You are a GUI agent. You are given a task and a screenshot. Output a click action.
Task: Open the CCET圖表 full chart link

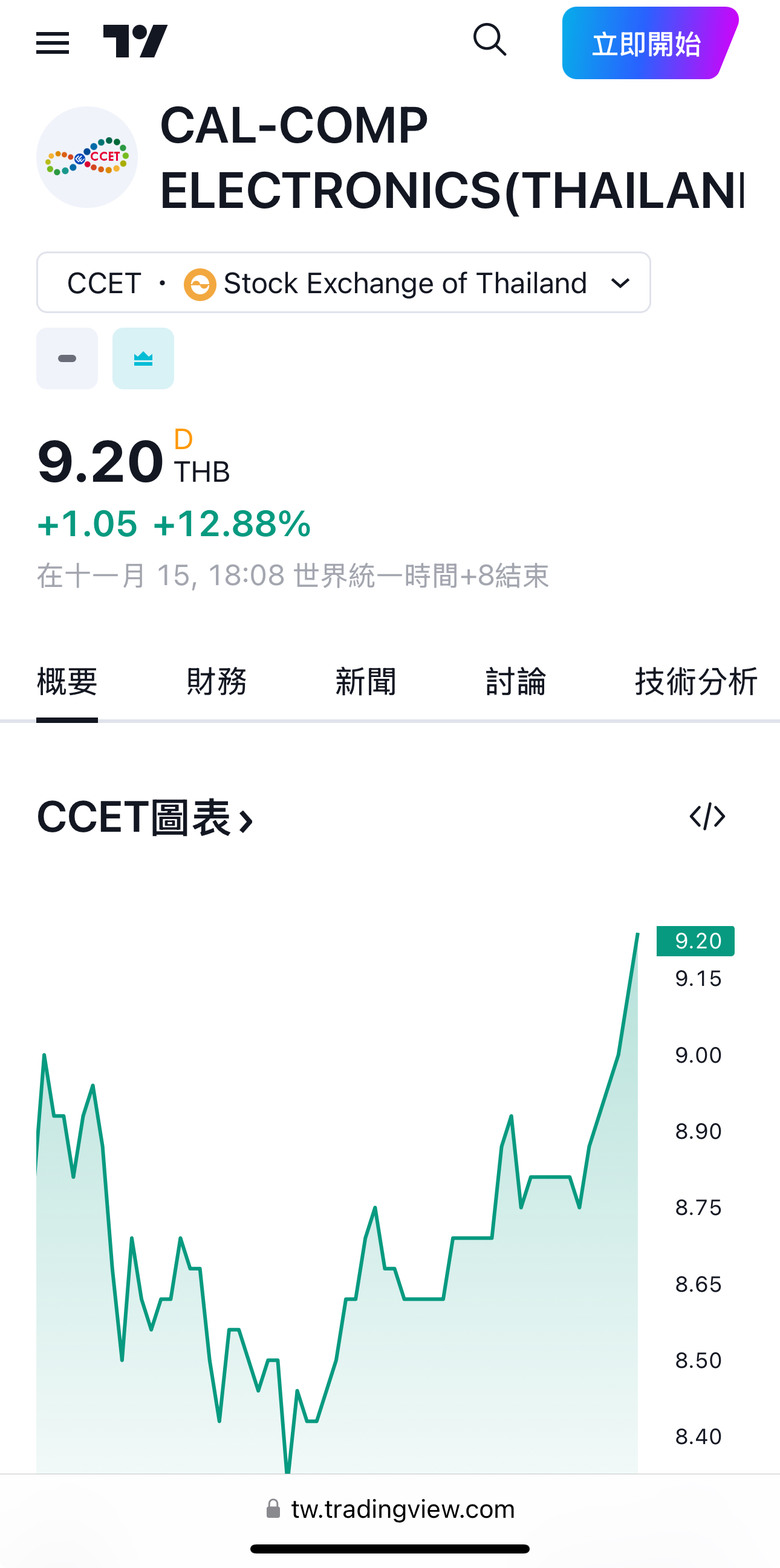coord(145,818)
